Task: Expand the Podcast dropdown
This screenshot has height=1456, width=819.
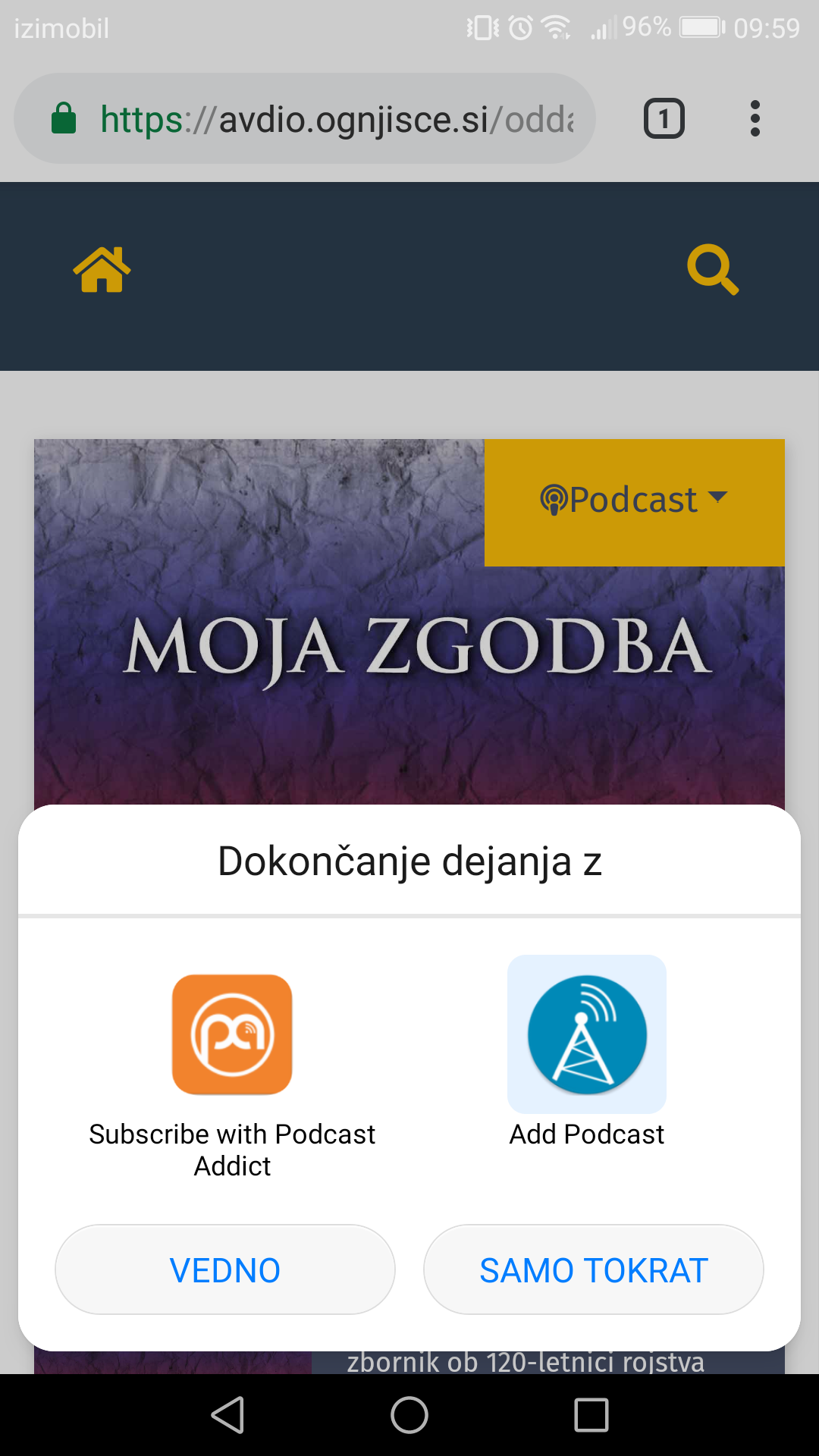Action: click(x=634, y=501)
